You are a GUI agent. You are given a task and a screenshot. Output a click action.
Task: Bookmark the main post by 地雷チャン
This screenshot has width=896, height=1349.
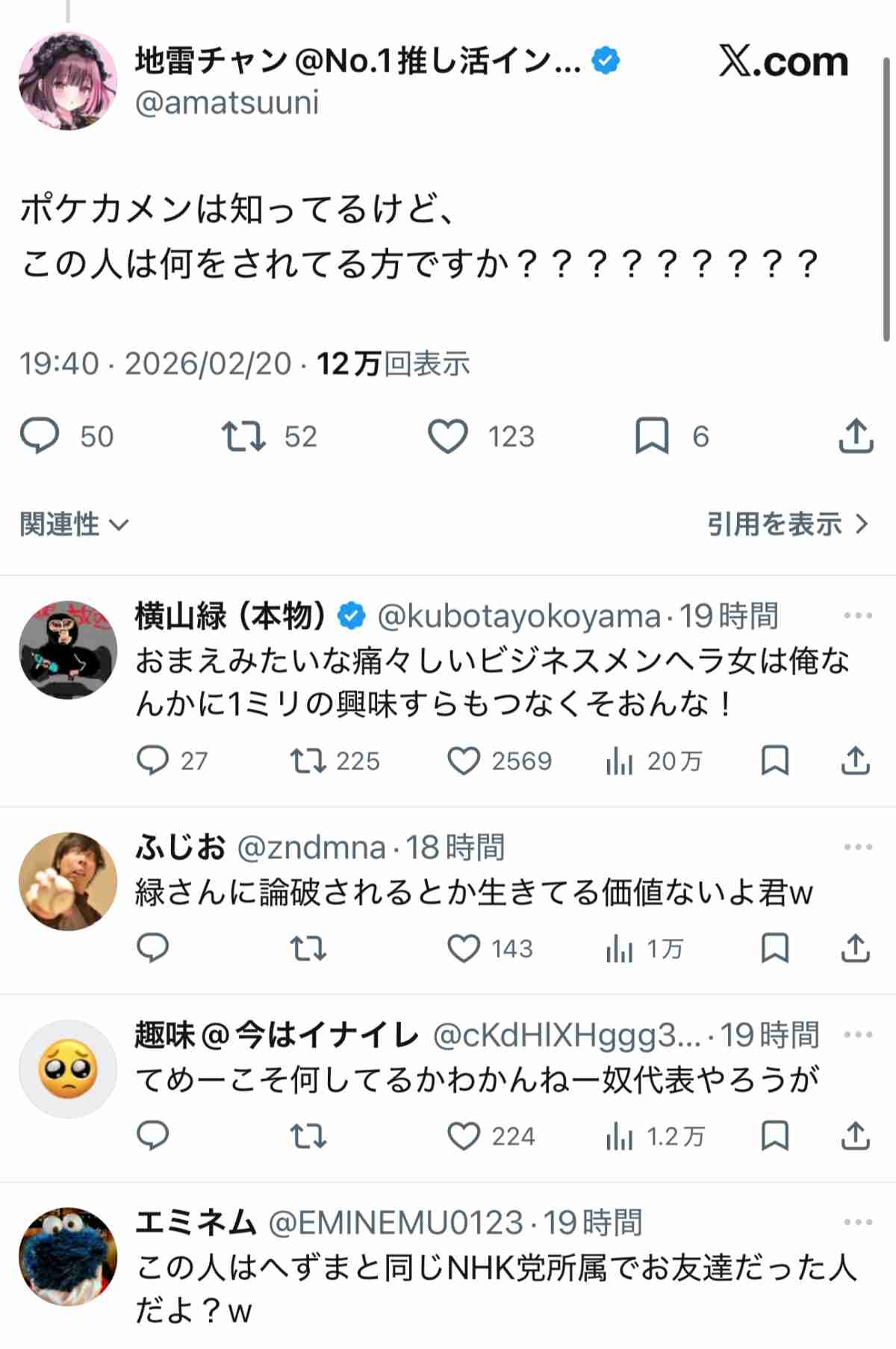point(651,436)
